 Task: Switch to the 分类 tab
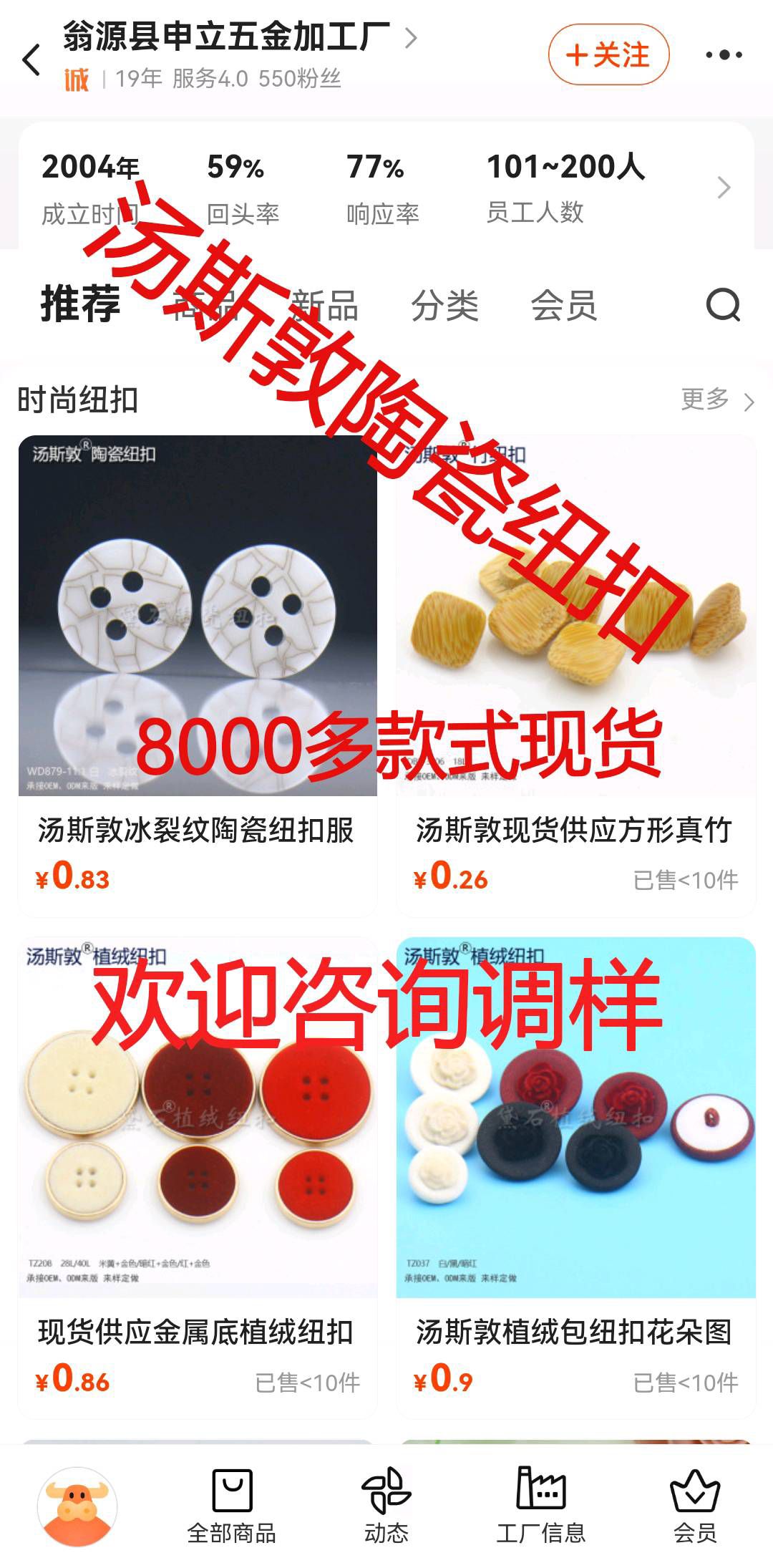pos(444,306)
